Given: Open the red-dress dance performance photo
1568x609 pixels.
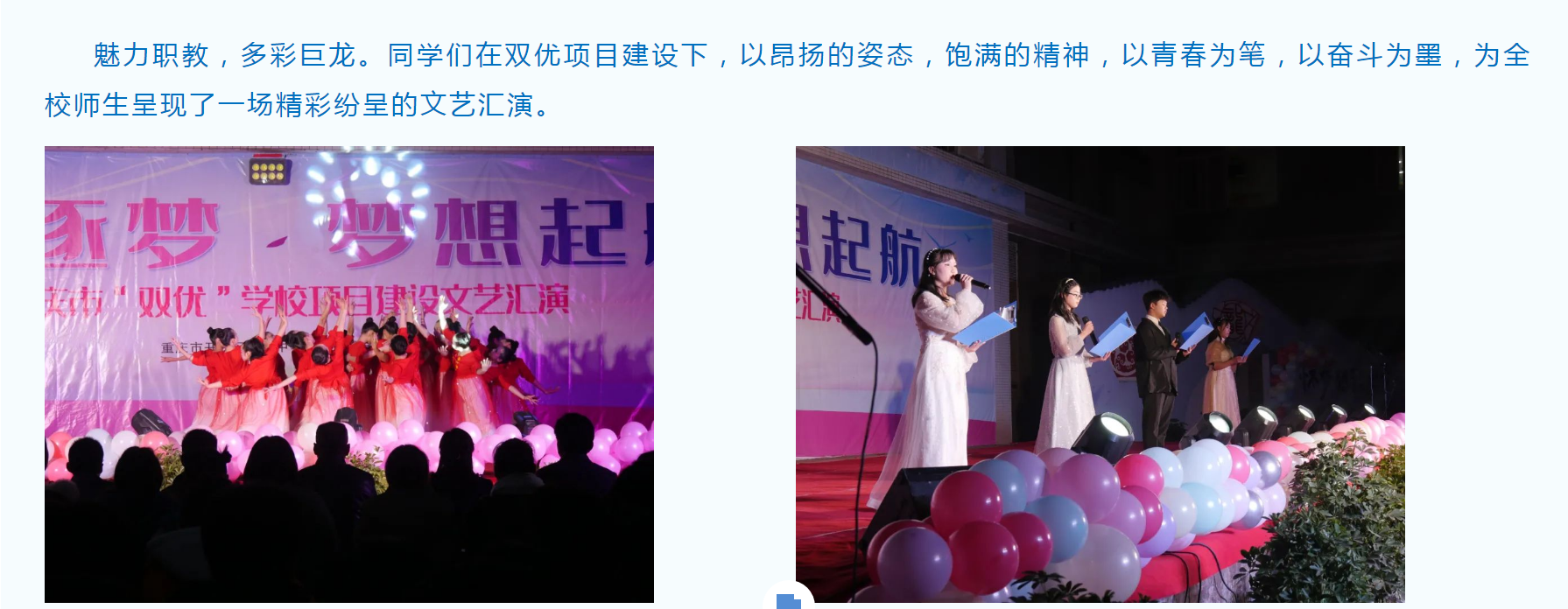Looking at the screenshot, I should [x=348, y=374].
